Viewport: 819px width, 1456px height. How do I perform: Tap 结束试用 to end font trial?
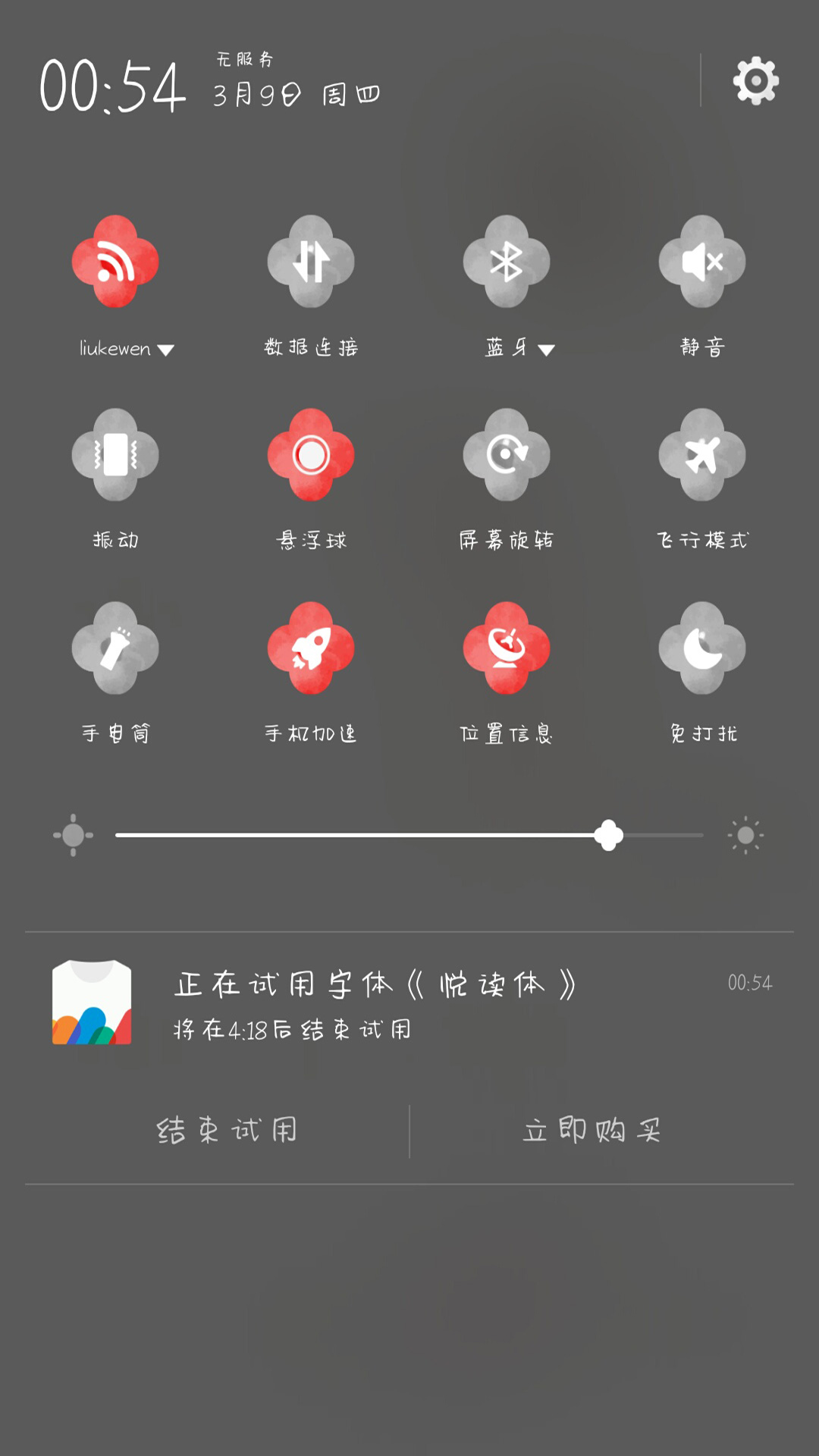227,1131
